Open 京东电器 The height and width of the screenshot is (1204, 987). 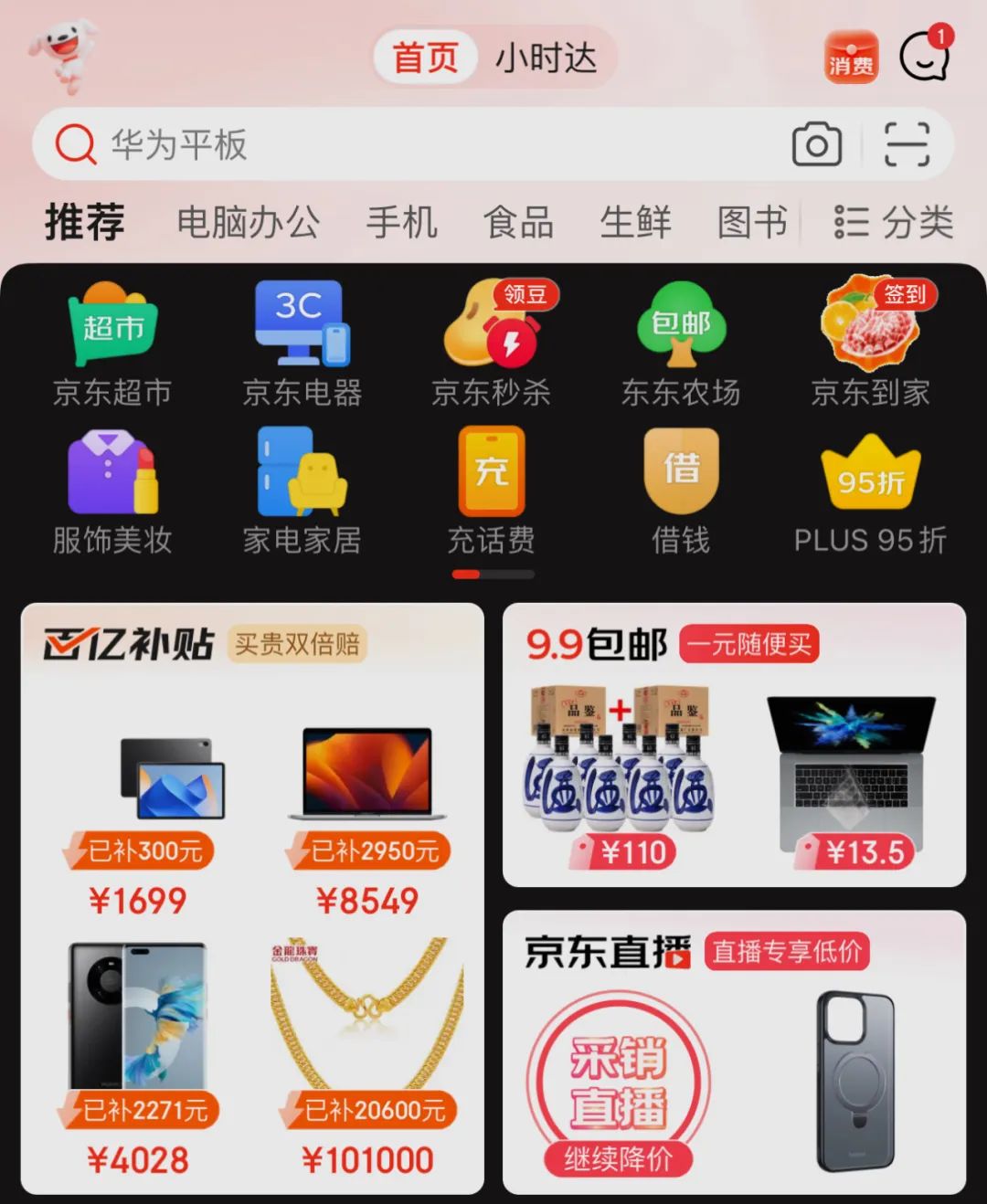pos(302,344)
